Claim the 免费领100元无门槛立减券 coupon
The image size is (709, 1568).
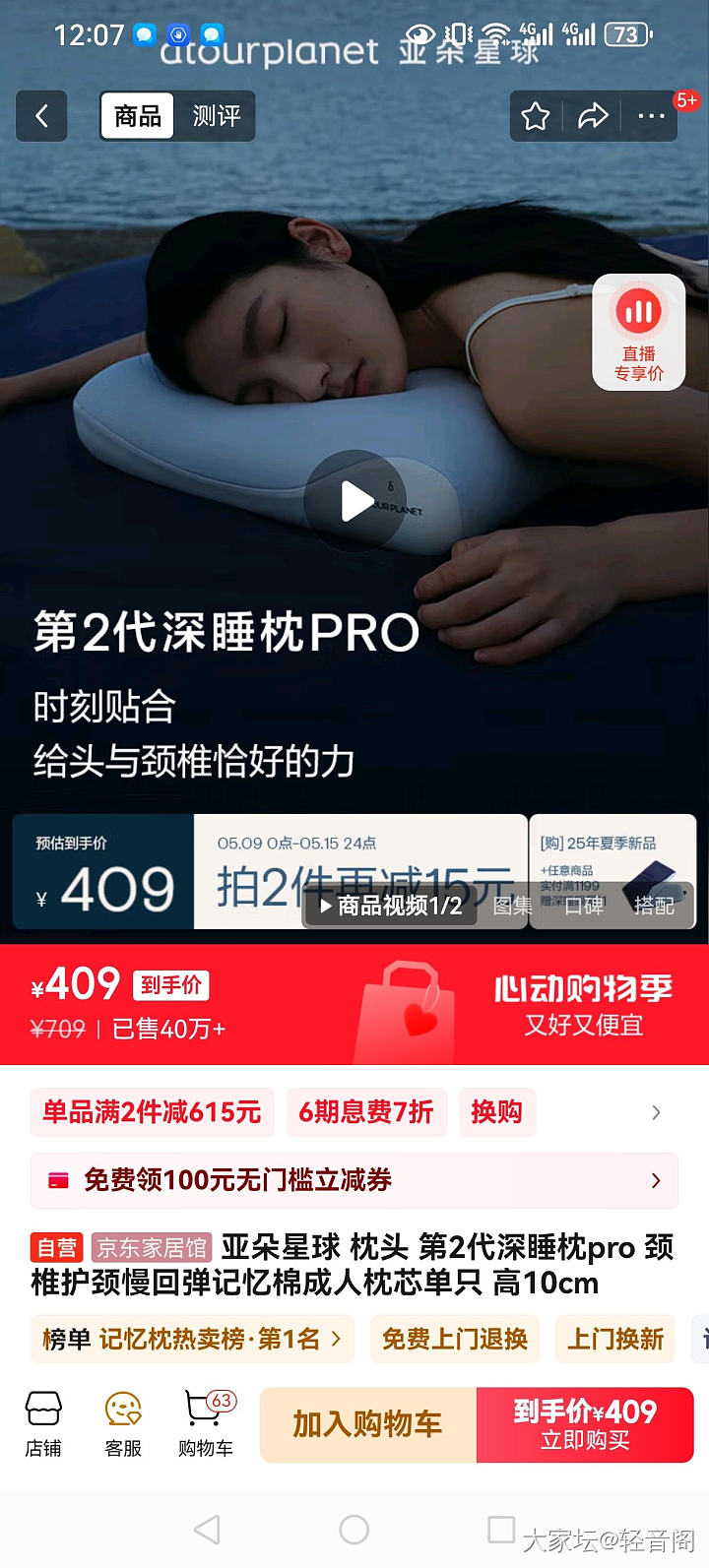[x=354, y=1179]
